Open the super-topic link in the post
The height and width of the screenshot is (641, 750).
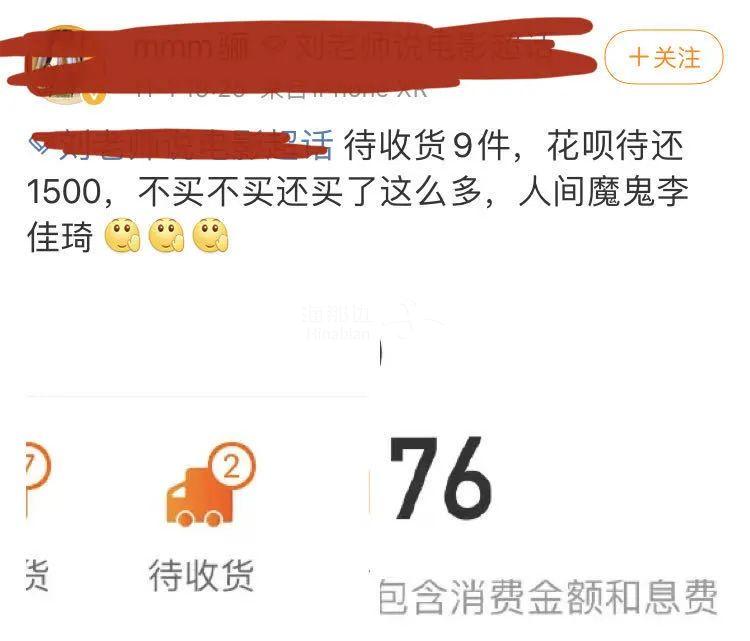tap(182, 147)
